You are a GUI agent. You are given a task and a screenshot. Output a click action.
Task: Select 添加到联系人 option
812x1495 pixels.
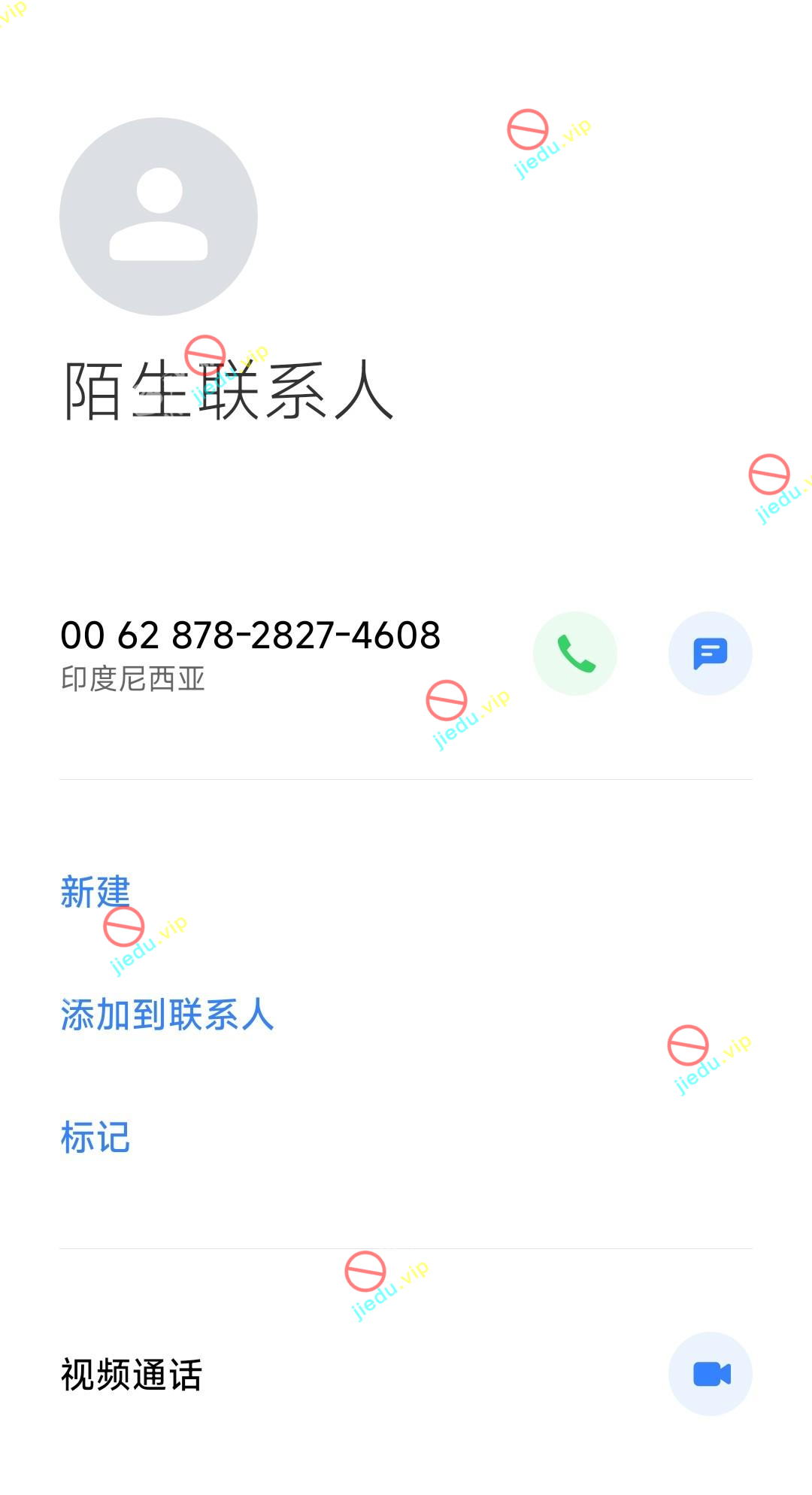point(167,1014)
